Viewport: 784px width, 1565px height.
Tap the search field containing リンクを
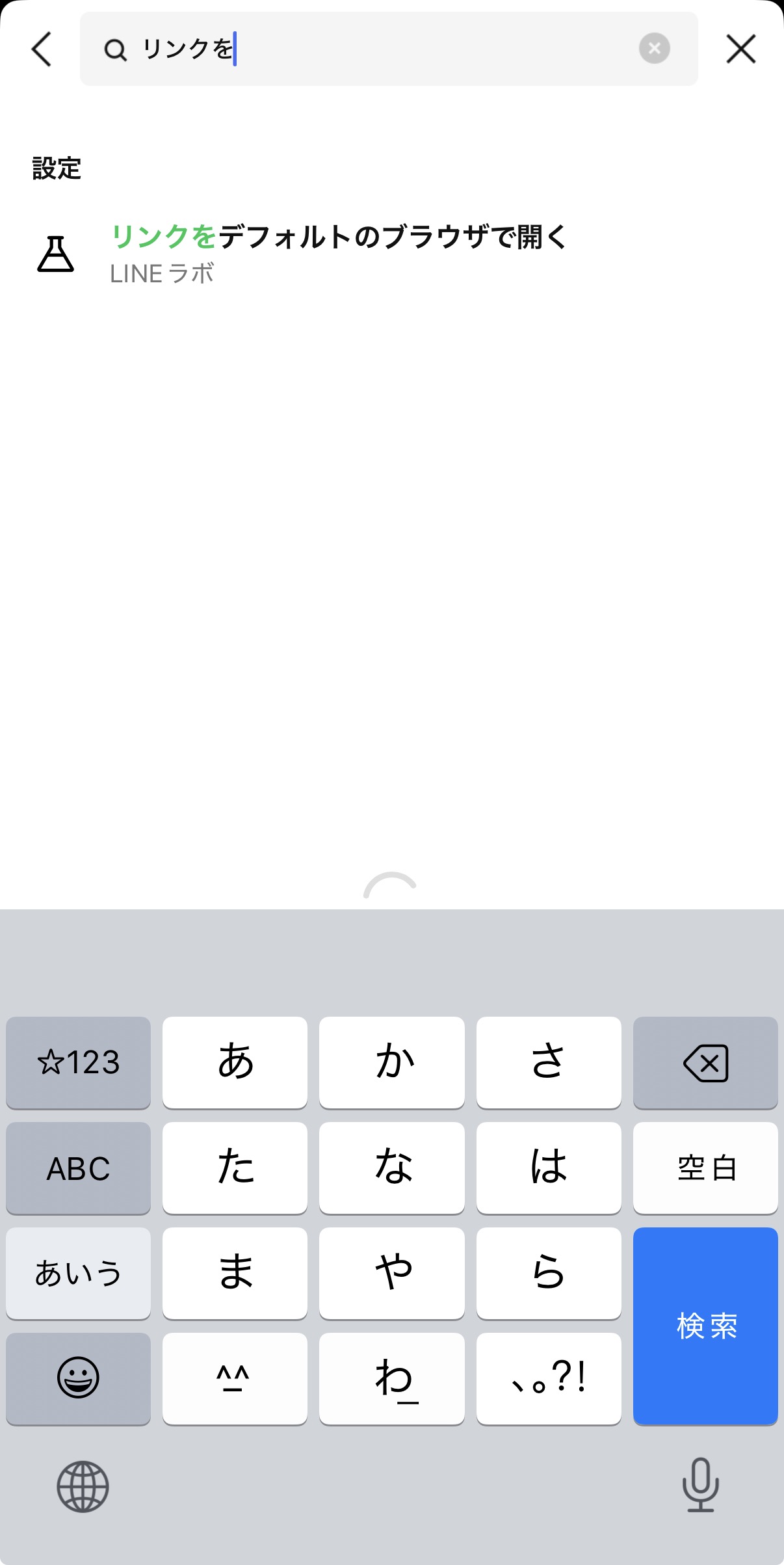377,49
